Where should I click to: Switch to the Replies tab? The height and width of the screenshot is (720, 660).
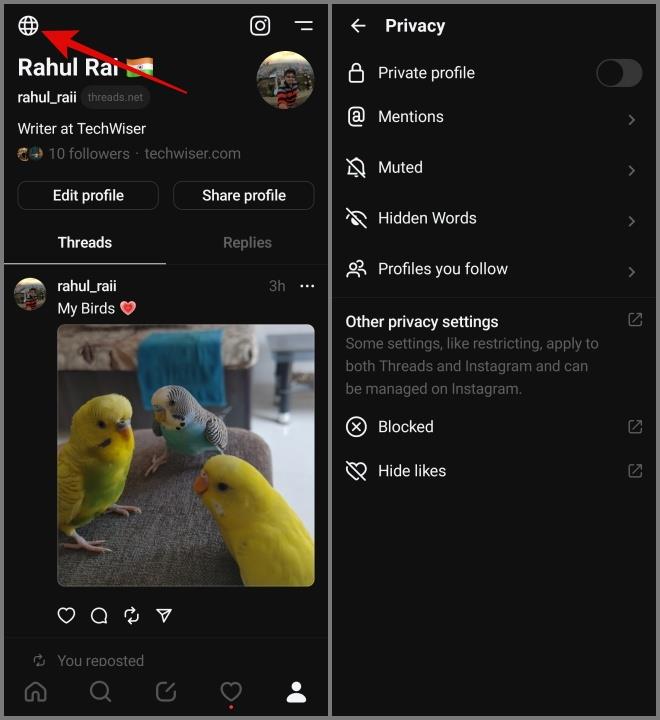247,242
